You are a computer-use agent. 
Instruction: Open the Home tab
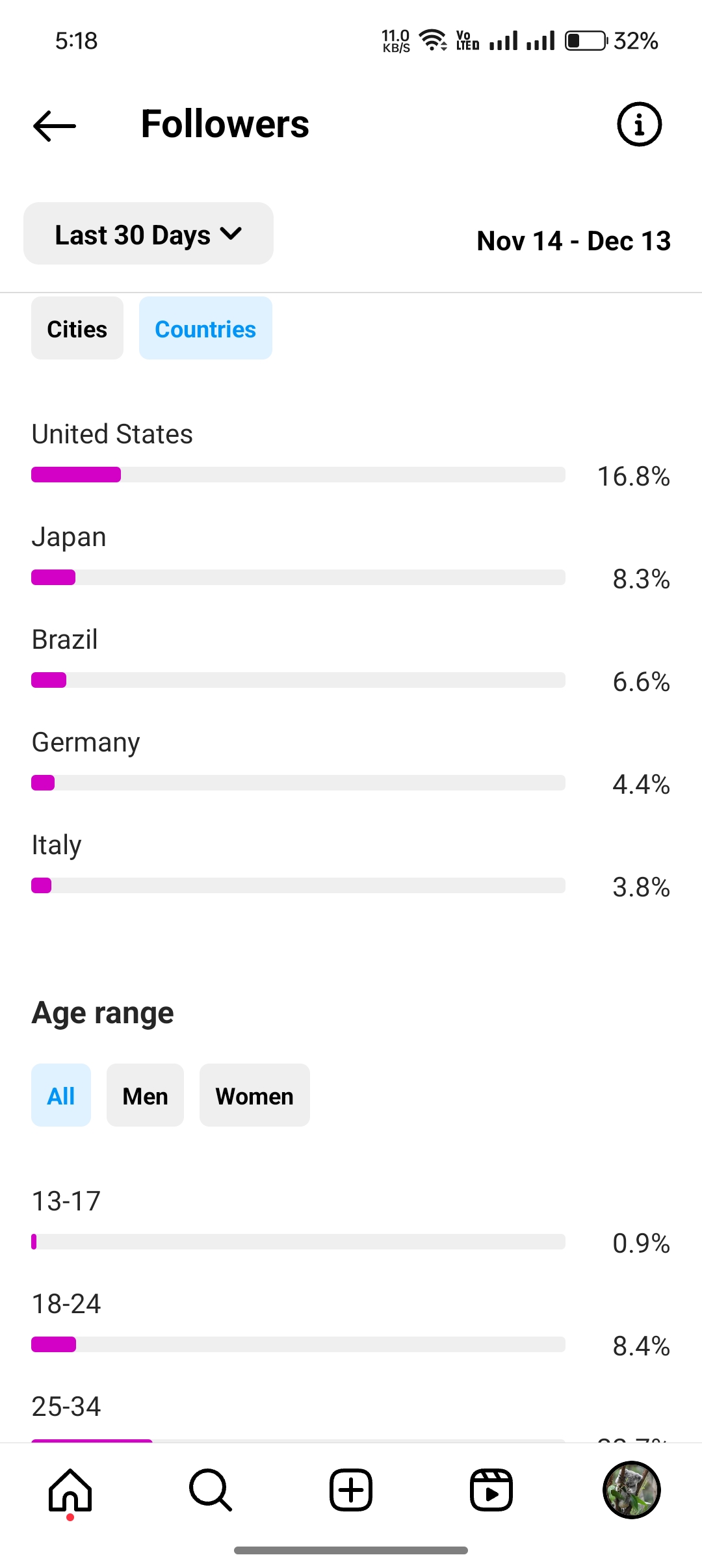coord(70,1490)
